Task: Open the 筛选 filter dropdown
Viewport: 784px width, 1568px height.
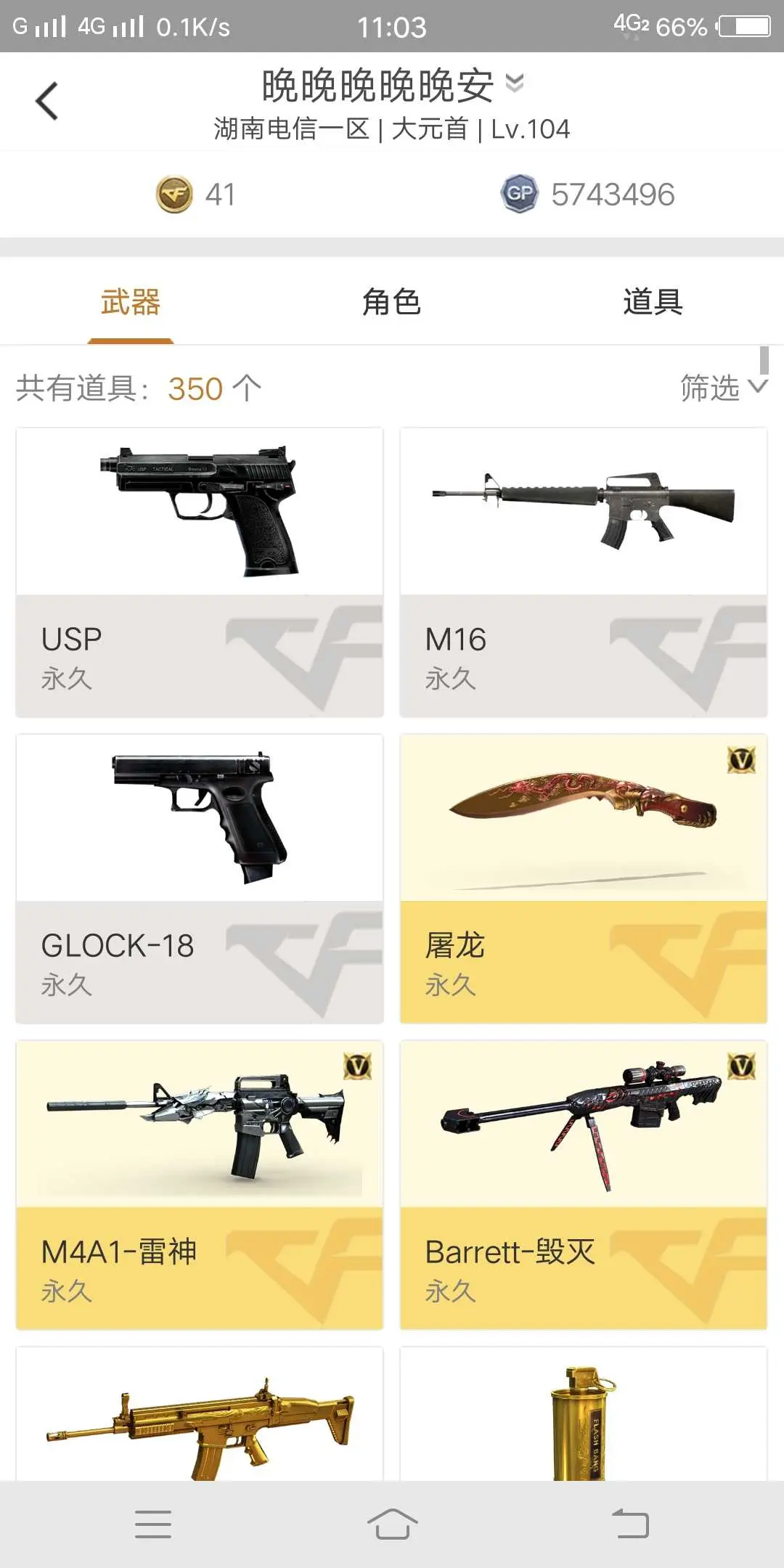Action: click(x=723, y=388)
